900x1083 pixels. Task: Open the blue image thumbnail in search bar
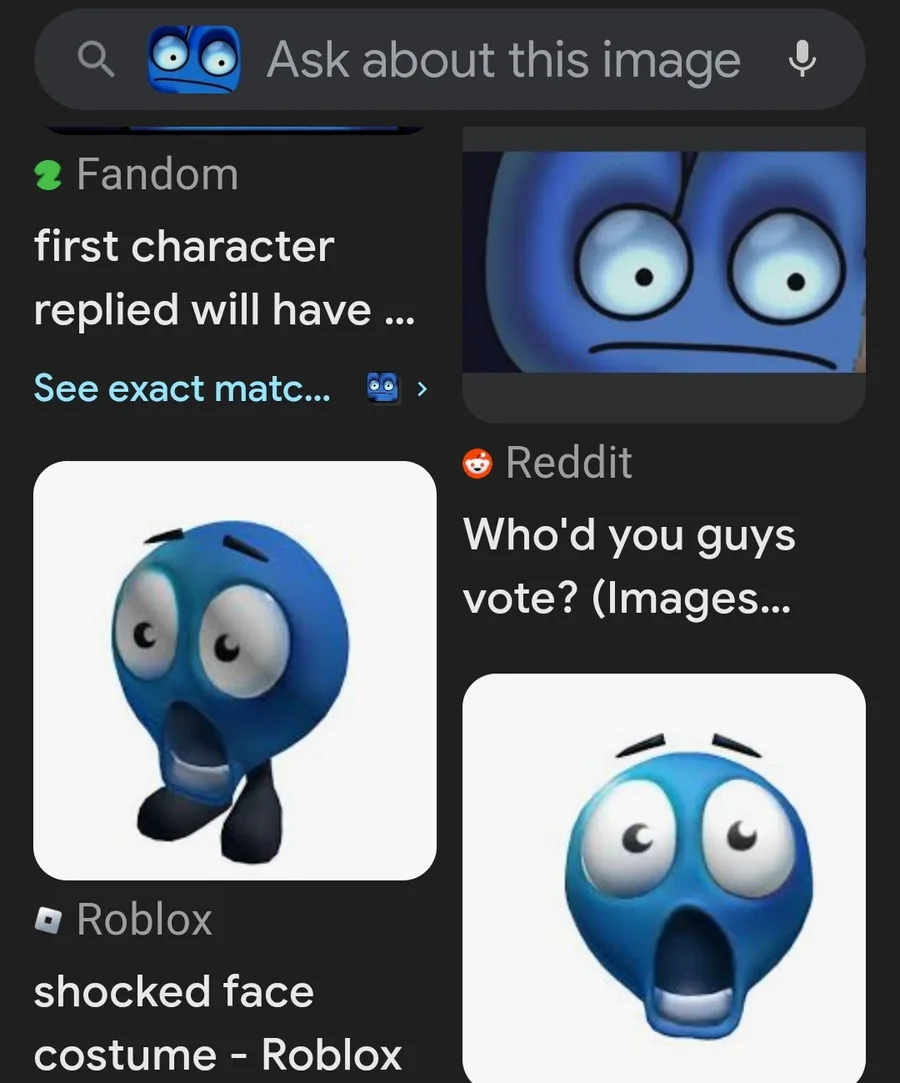point(194,60)
